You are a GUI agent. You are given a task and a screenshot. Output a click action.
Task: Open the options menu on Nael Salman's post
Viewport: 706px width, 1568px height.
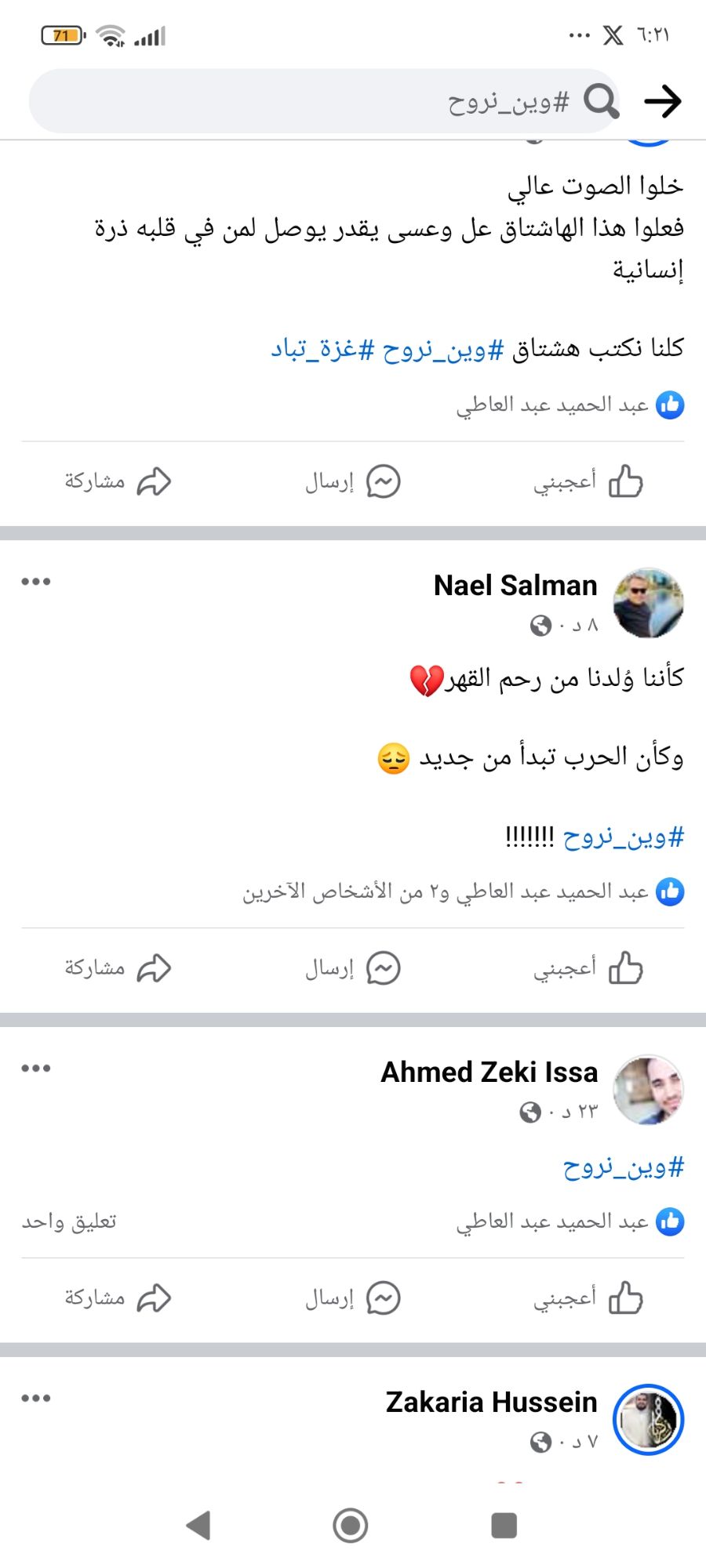[36, 582]
